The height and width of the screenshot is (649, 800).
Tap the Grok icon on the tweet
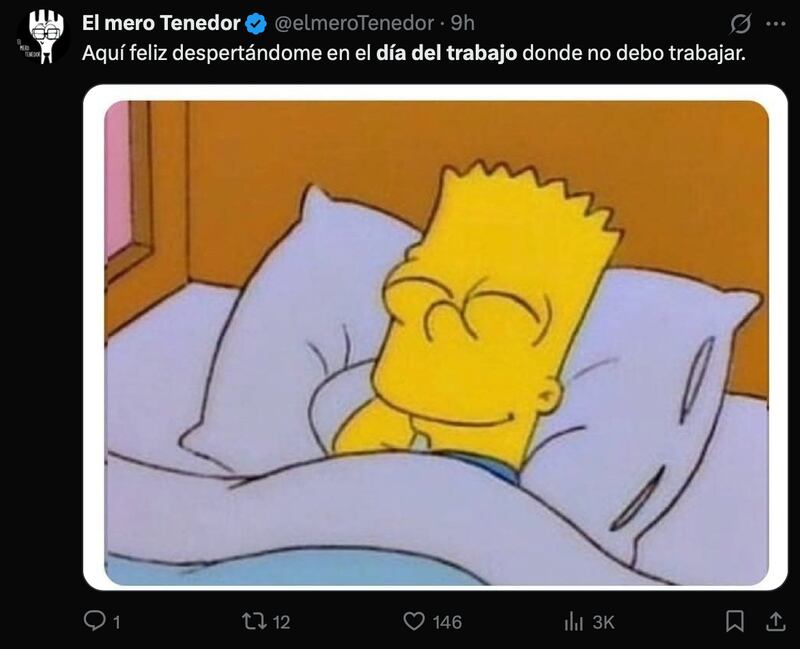tap(741, 22)
